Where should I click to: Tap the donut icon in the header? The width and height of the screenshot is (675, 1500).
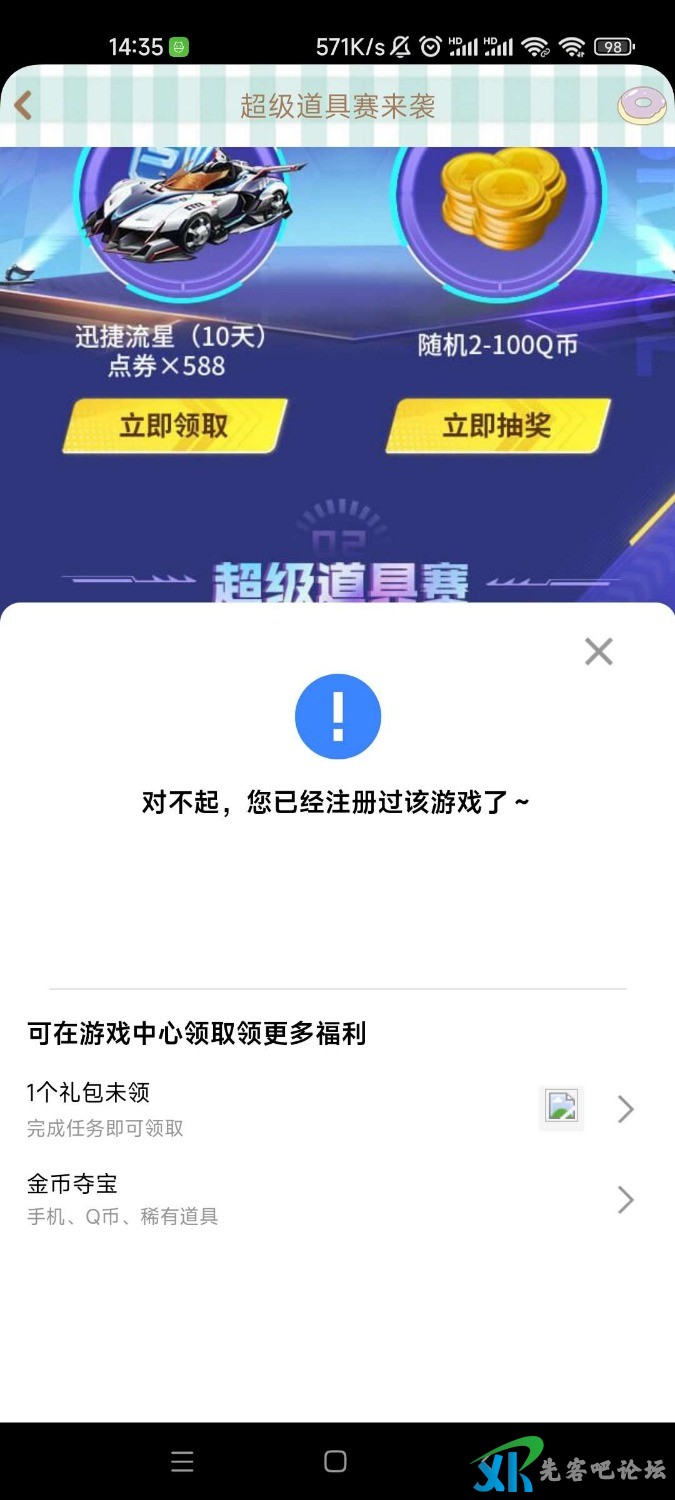click(641, 106)
